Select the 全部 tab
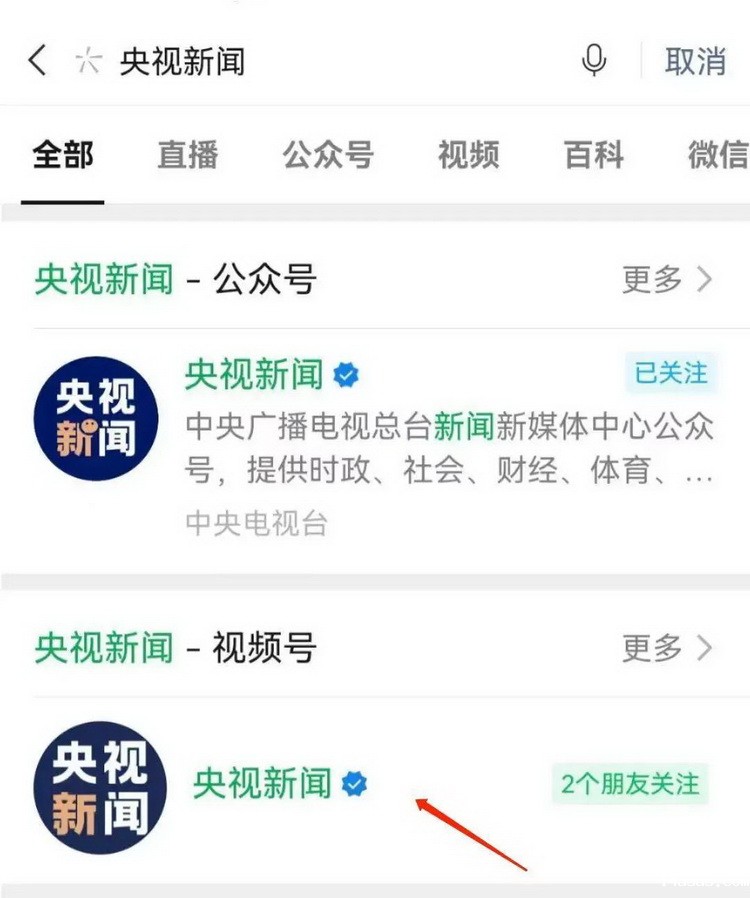The height and width of the screenshot is (898, 750). click(62, 156)
